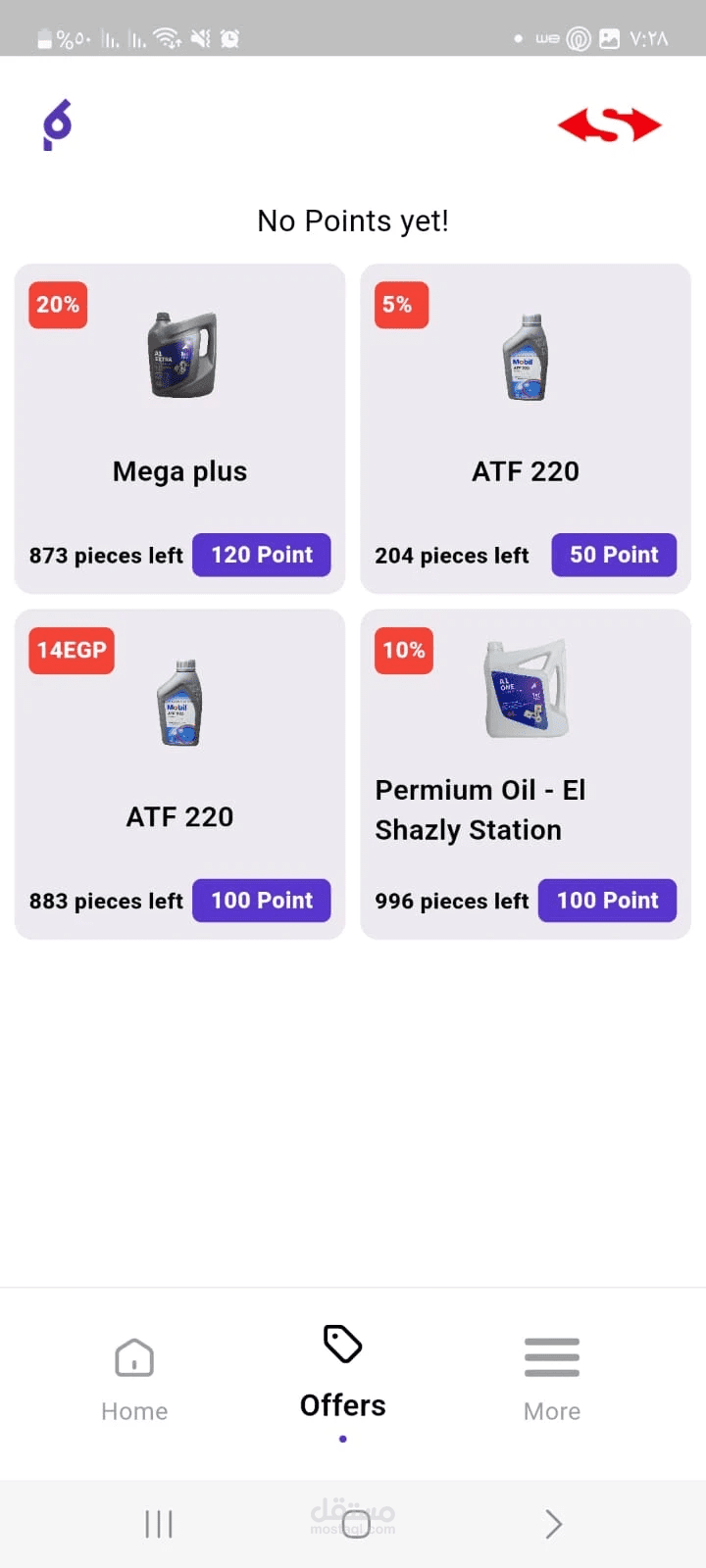Screen dimensions: 706x1568
Task: Tap the 50 Point button for ATF 220
Action: (x=614, y=555)
